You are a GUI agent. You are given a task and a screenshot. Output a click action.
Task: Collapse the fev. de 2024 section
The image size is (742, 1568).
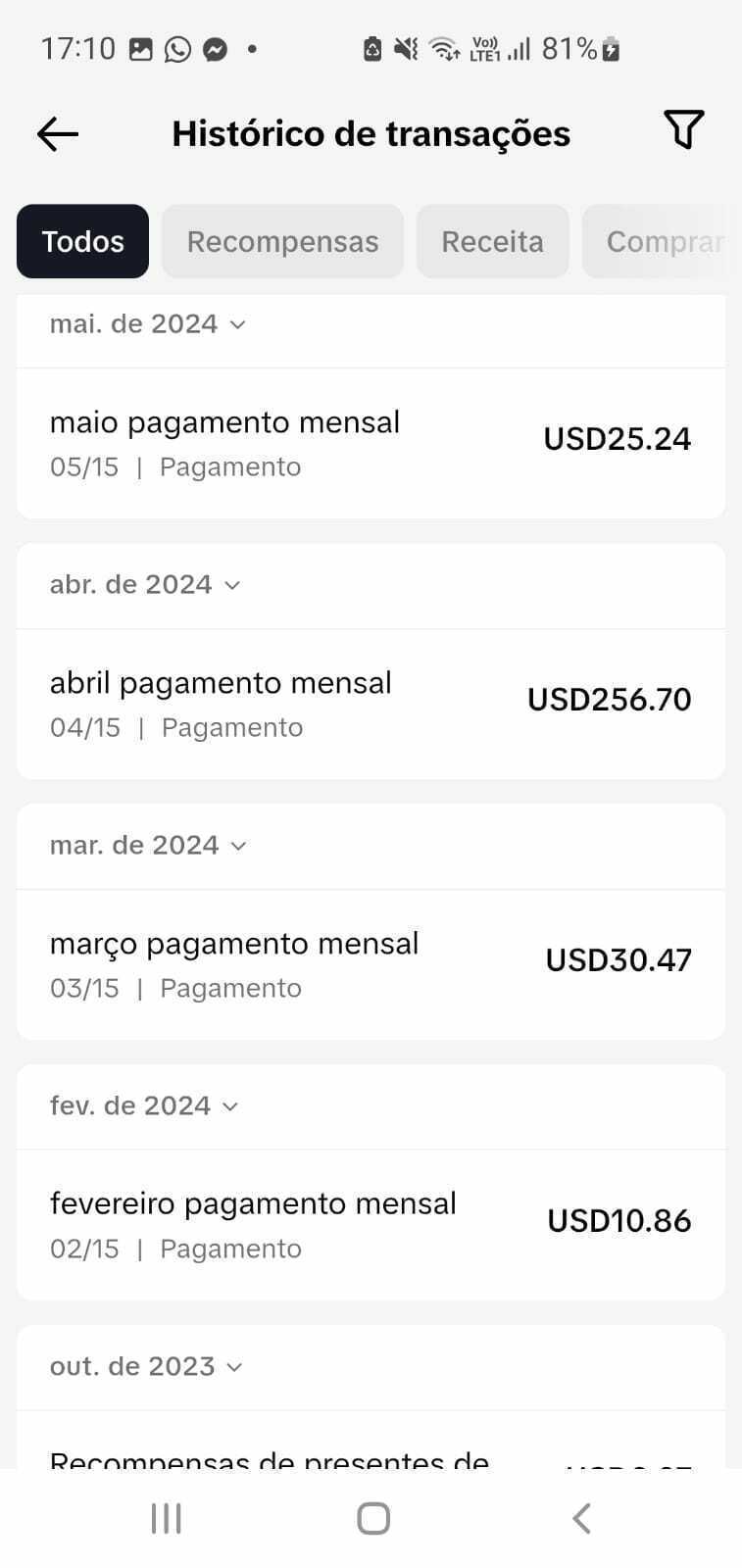(144, 1106)
